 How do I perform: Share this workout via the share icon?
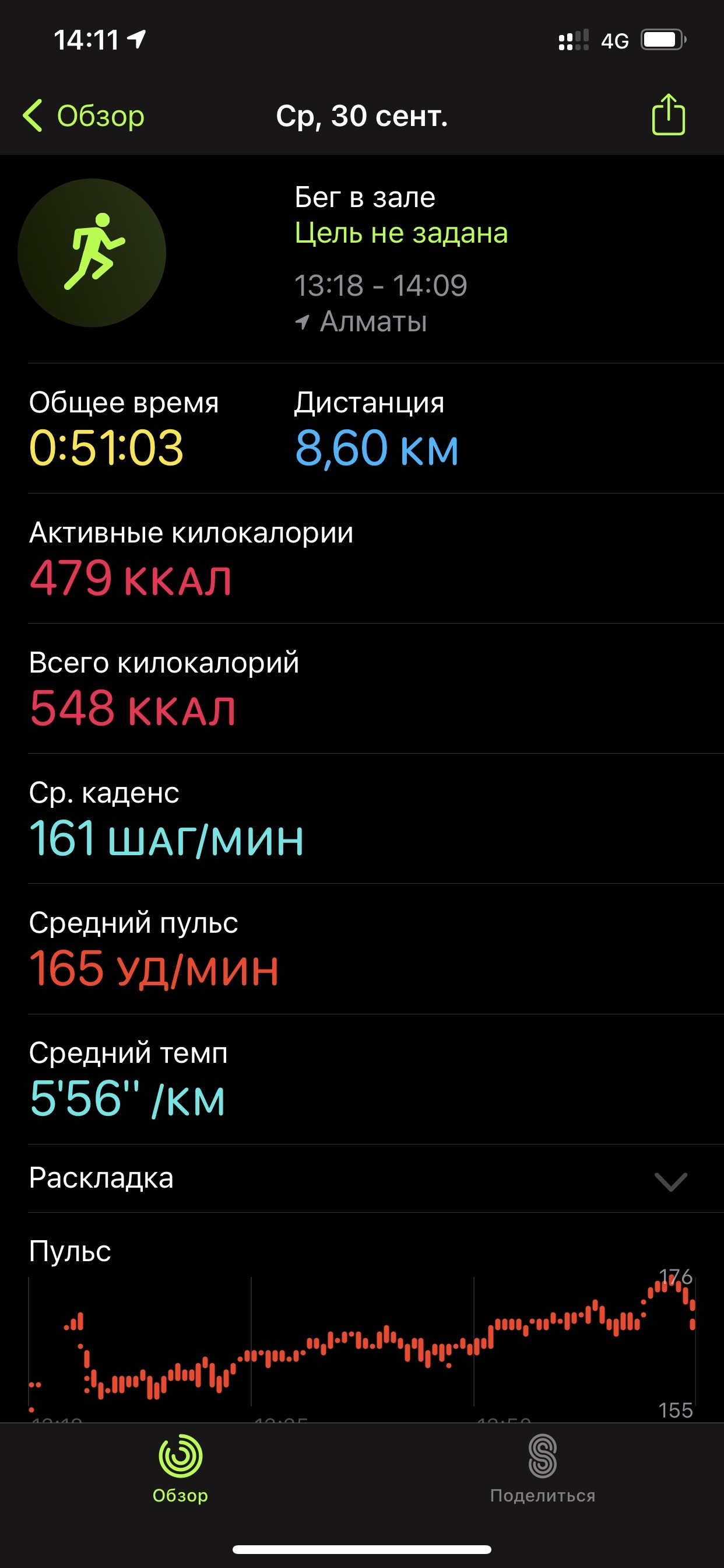[x=668, y=114]
